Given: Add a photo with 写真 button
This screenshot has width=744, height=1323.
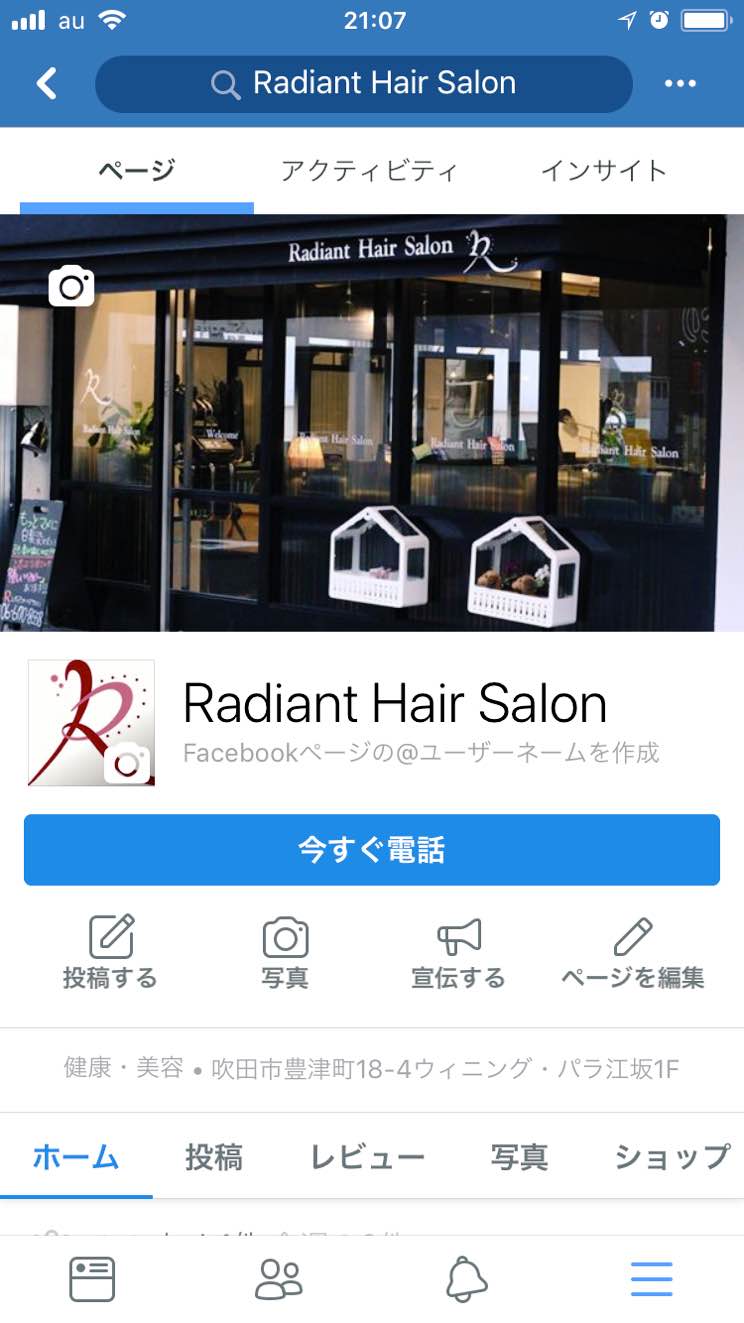Looking at the screenshot, I should tap(285, 952).
